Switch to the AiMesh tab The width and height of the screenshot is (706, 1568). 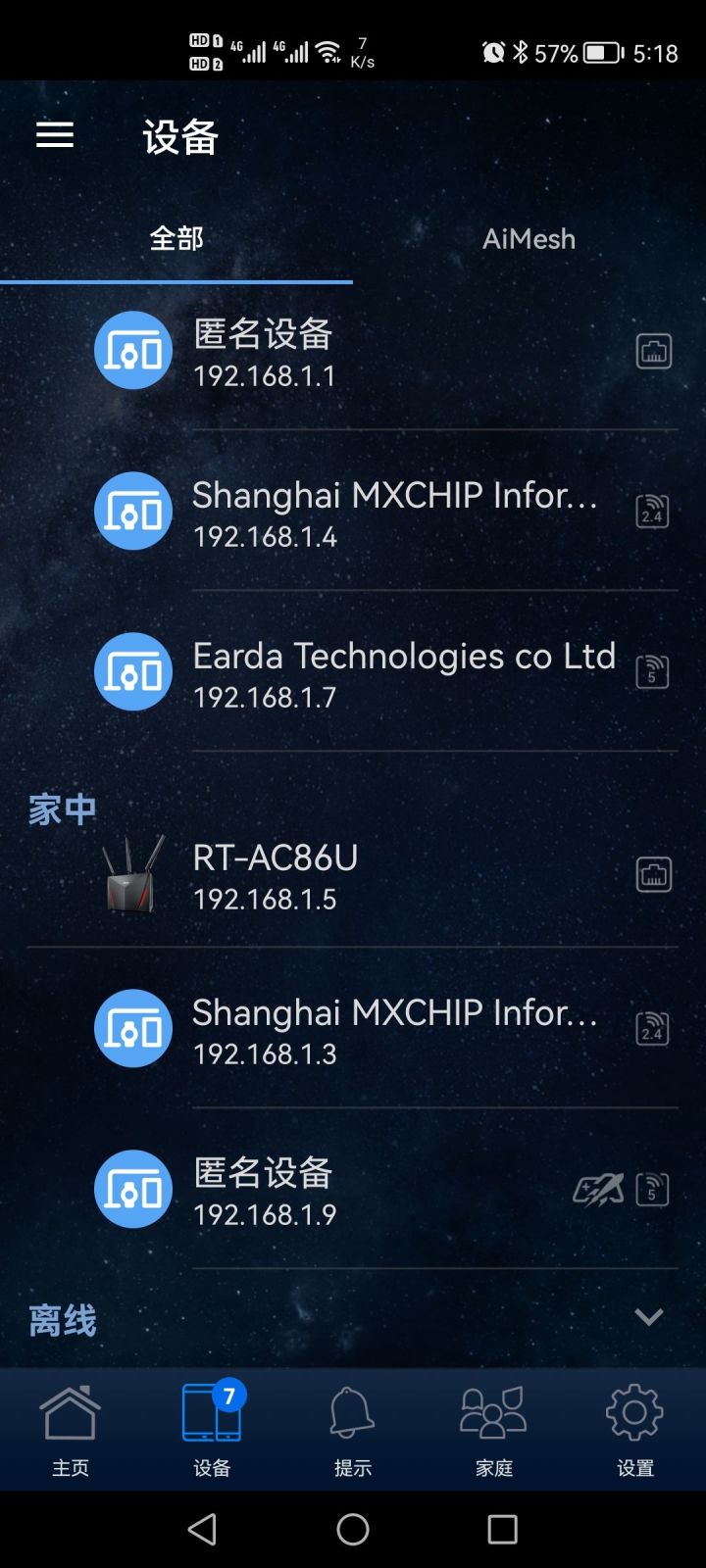click(x=529, y=238)
